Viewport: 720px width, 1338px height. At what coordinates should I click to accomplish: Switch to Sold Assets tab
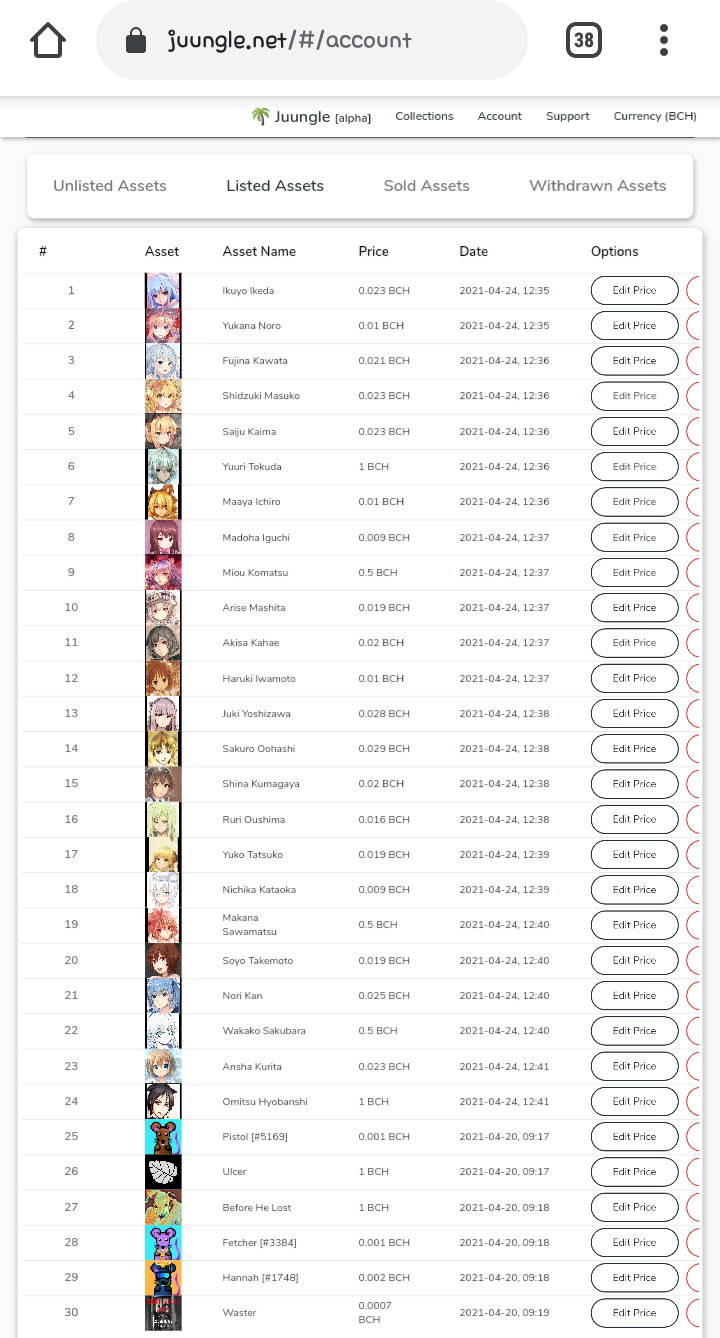tap(427, 186)
